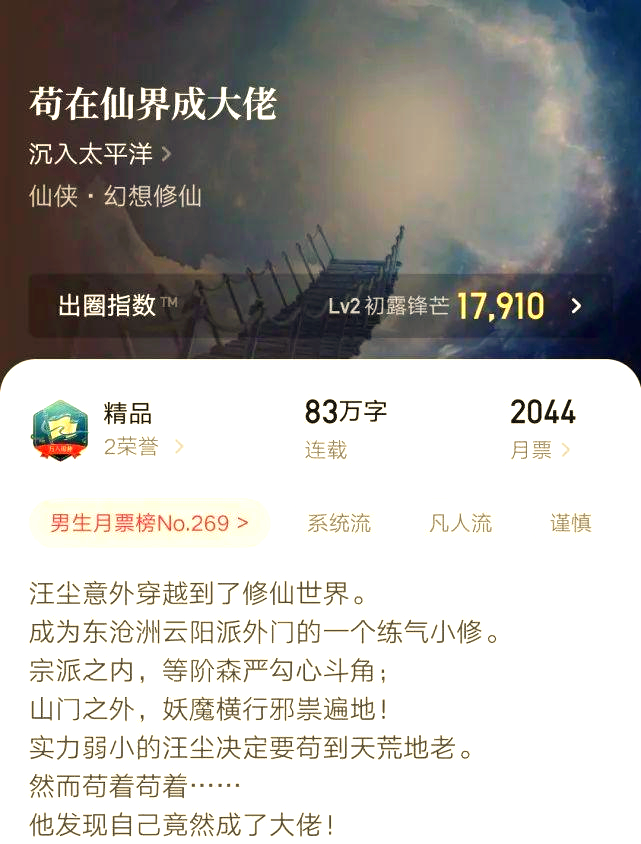Open the 出圈指数 ranking bar
Image resolution: width=641 pixels, height=844 pixels.
320,306
